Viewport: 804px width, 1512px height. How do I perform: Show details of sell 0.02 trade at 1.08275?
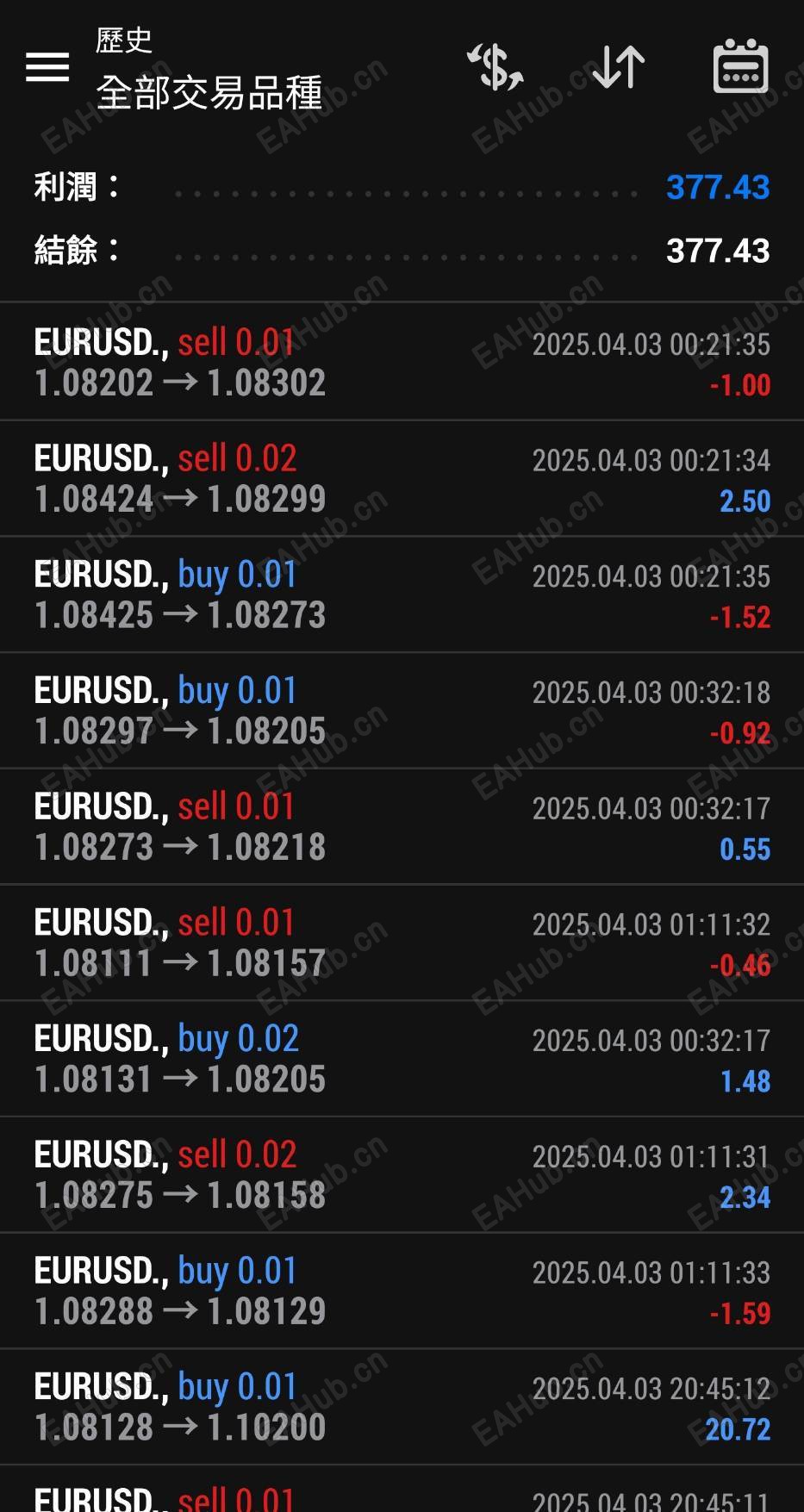pos(402,1175)
